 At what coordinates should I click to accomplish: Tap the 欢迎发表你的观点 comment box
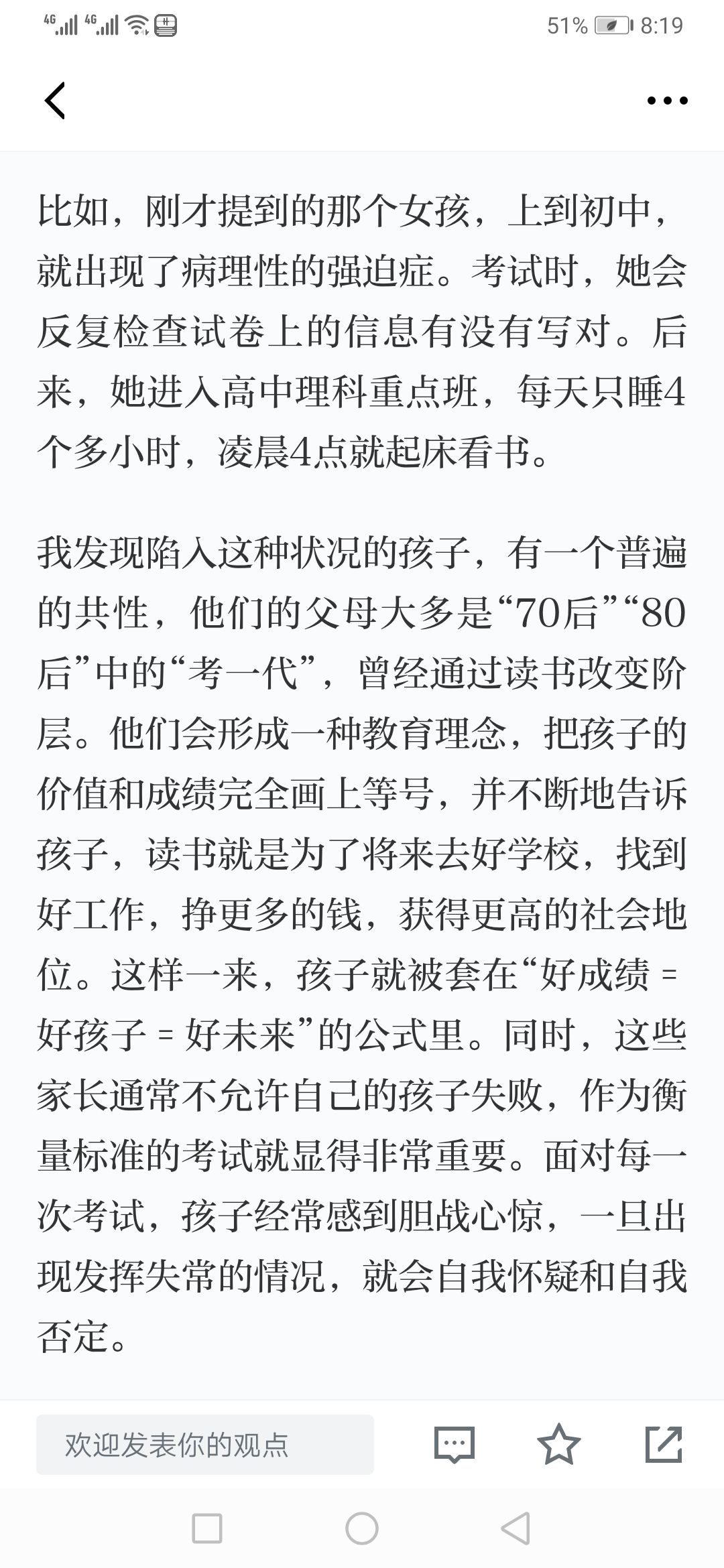point(205,1444)
